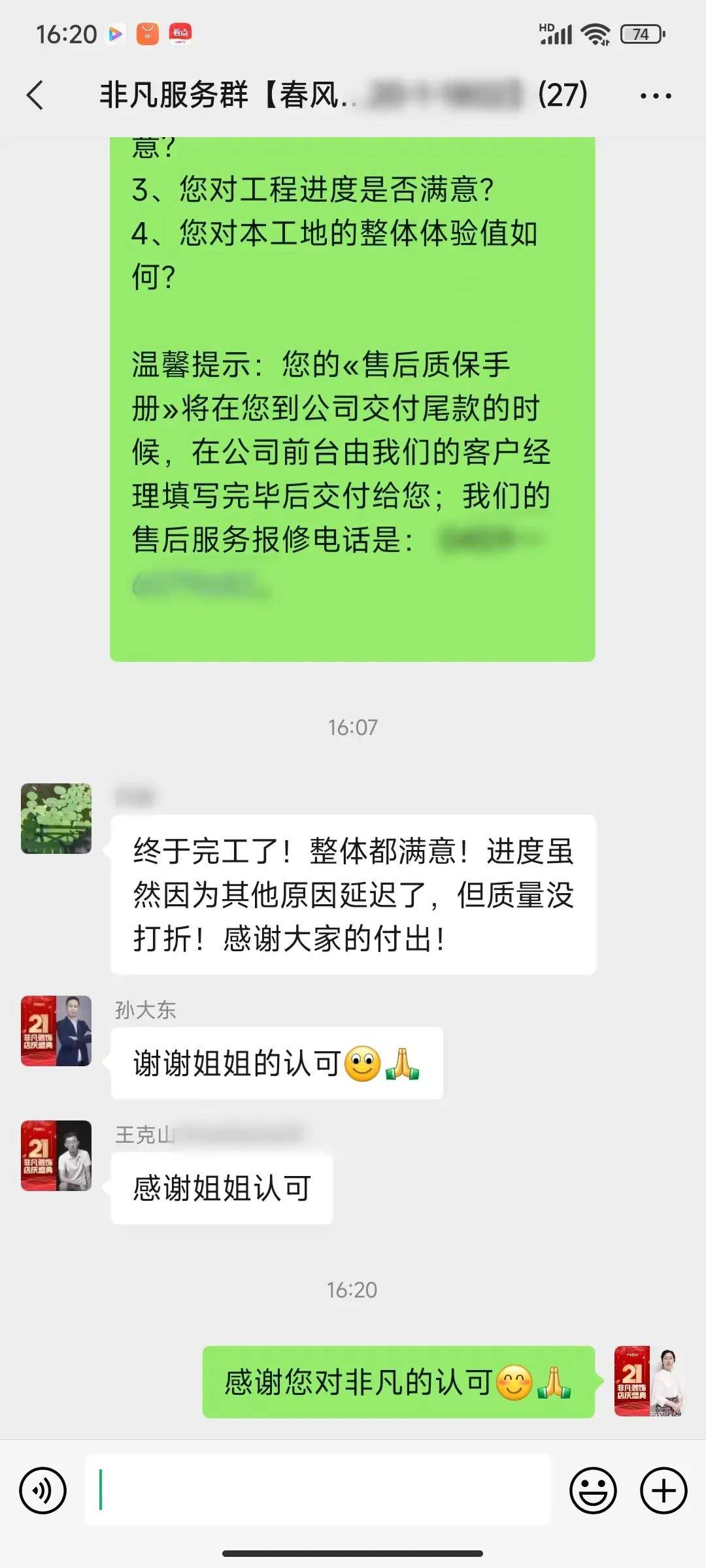Open the emoji picker
Image resolution: width=706 pixels, height=1568 pixels.
593,1490
